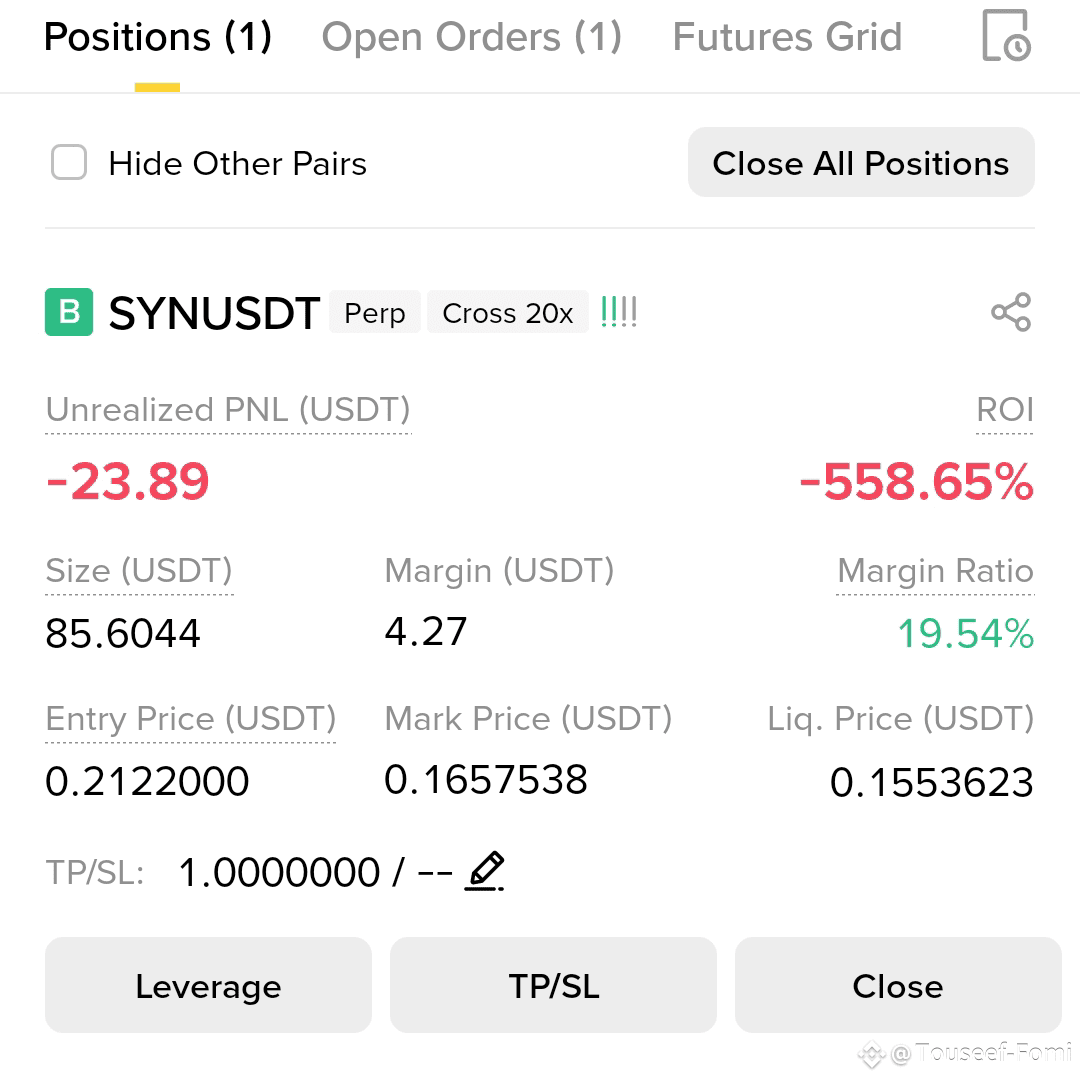Switch to Futures Grid tab
The width and height of the screenshot is (1080, 1080).
click(787, 37)
